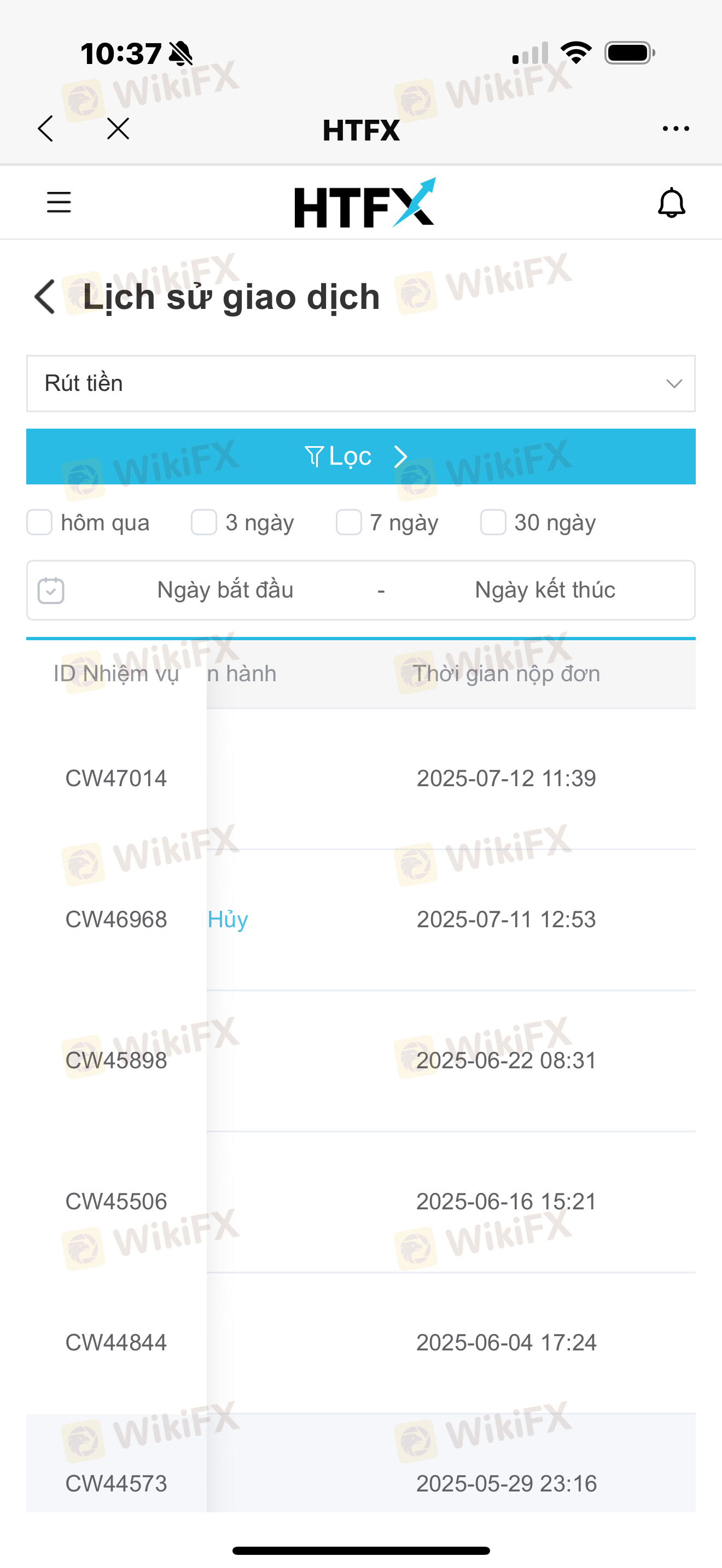This screenshot has width=722, height=1568.
Task: Pick the Ngày bắt đầu date
Action: 225,590
